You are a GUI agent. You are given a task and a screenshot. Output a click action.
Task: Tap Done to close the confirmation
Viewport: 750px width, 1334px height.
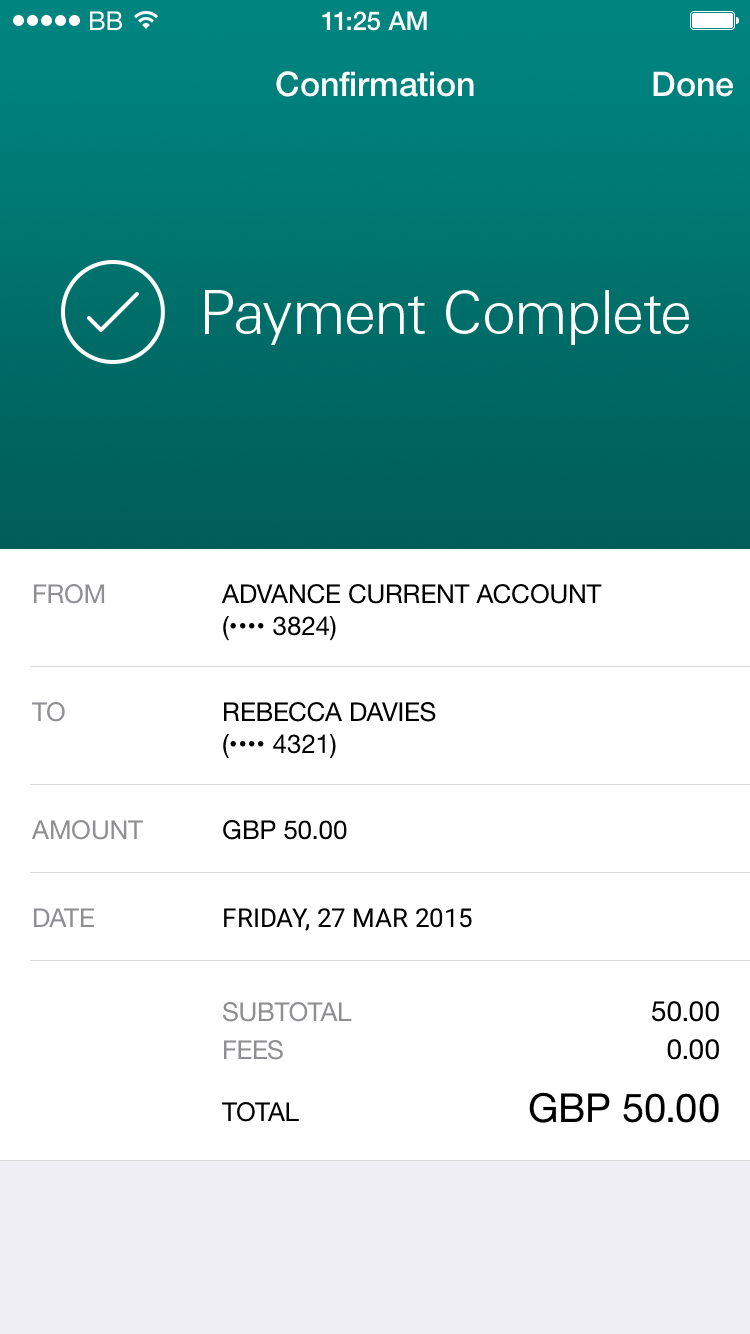click(x=692, y=85)
